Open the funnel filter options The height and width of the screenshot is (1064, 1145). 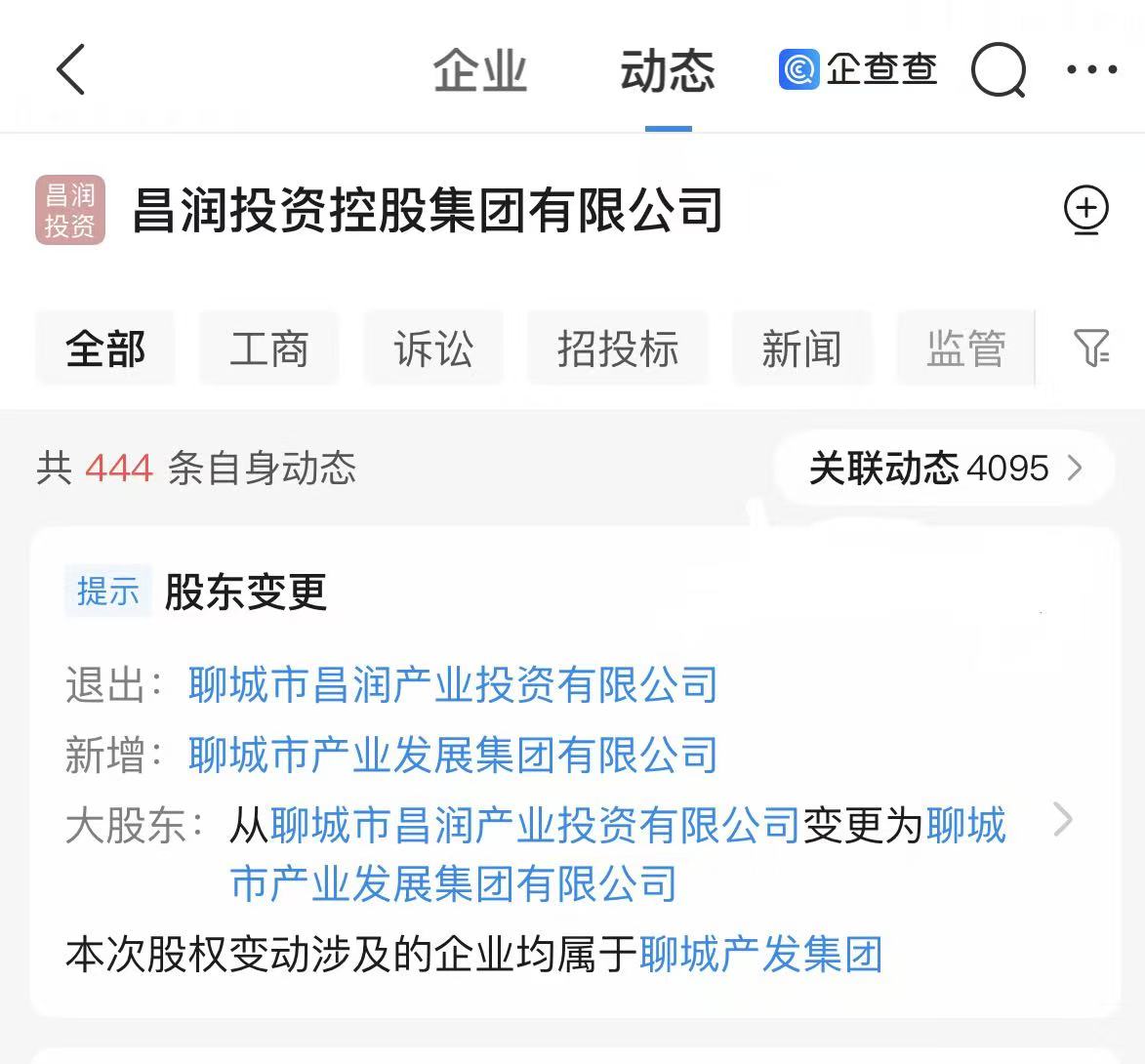click(x=1091, y=348)
